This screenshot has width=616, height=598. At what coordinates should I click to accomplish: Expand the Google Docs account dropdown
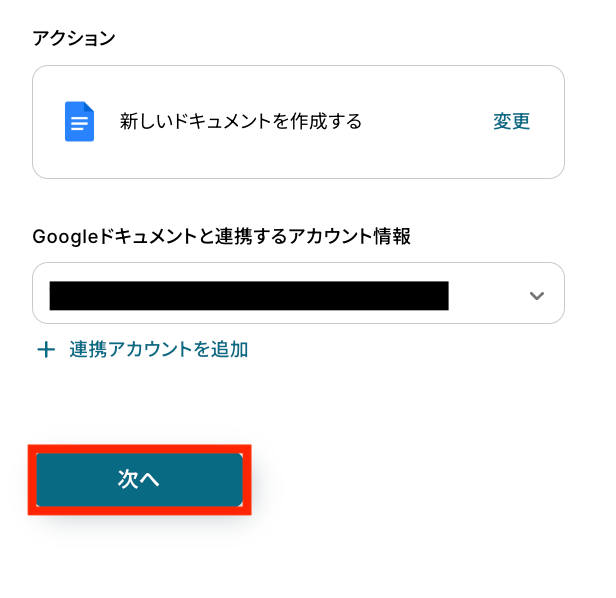tap(536, 295)
